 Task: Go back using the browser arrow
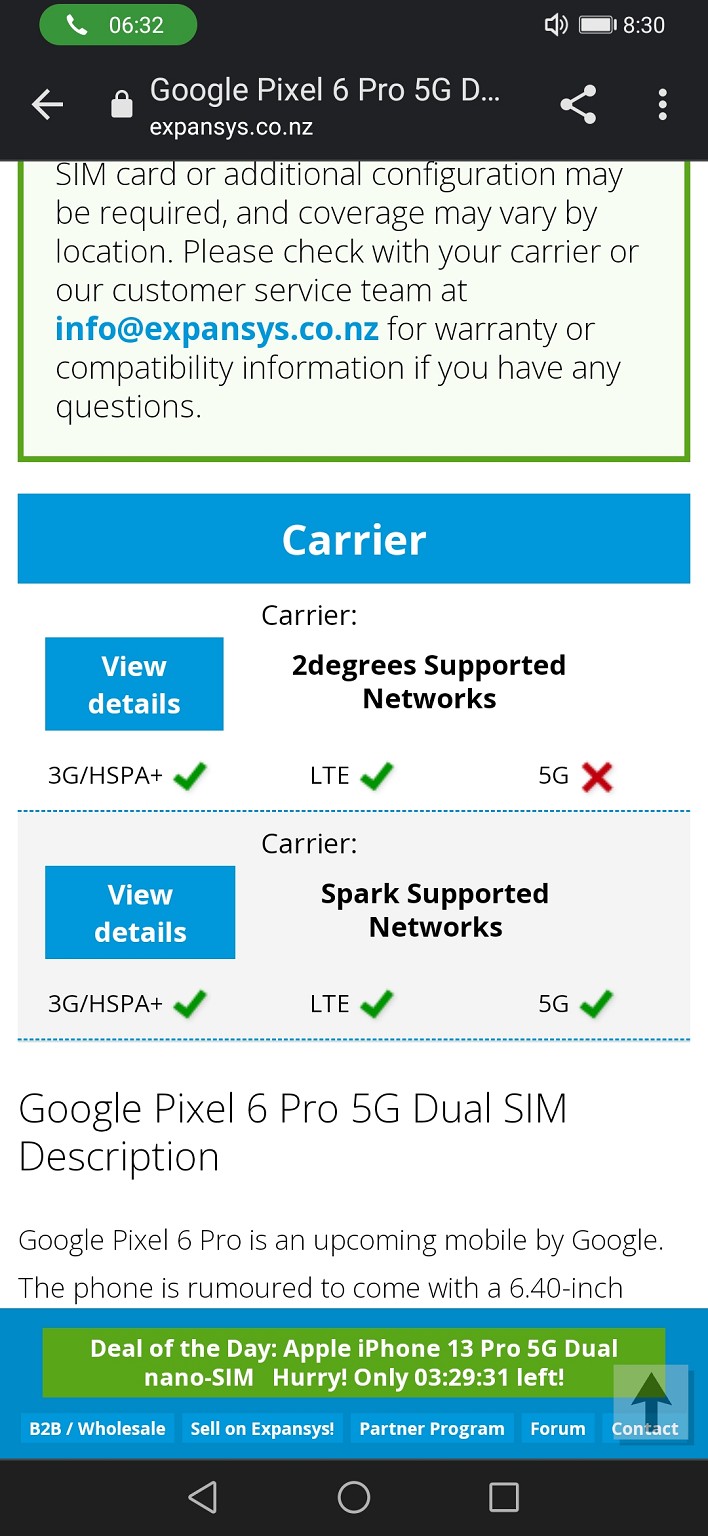coord(47,105)
